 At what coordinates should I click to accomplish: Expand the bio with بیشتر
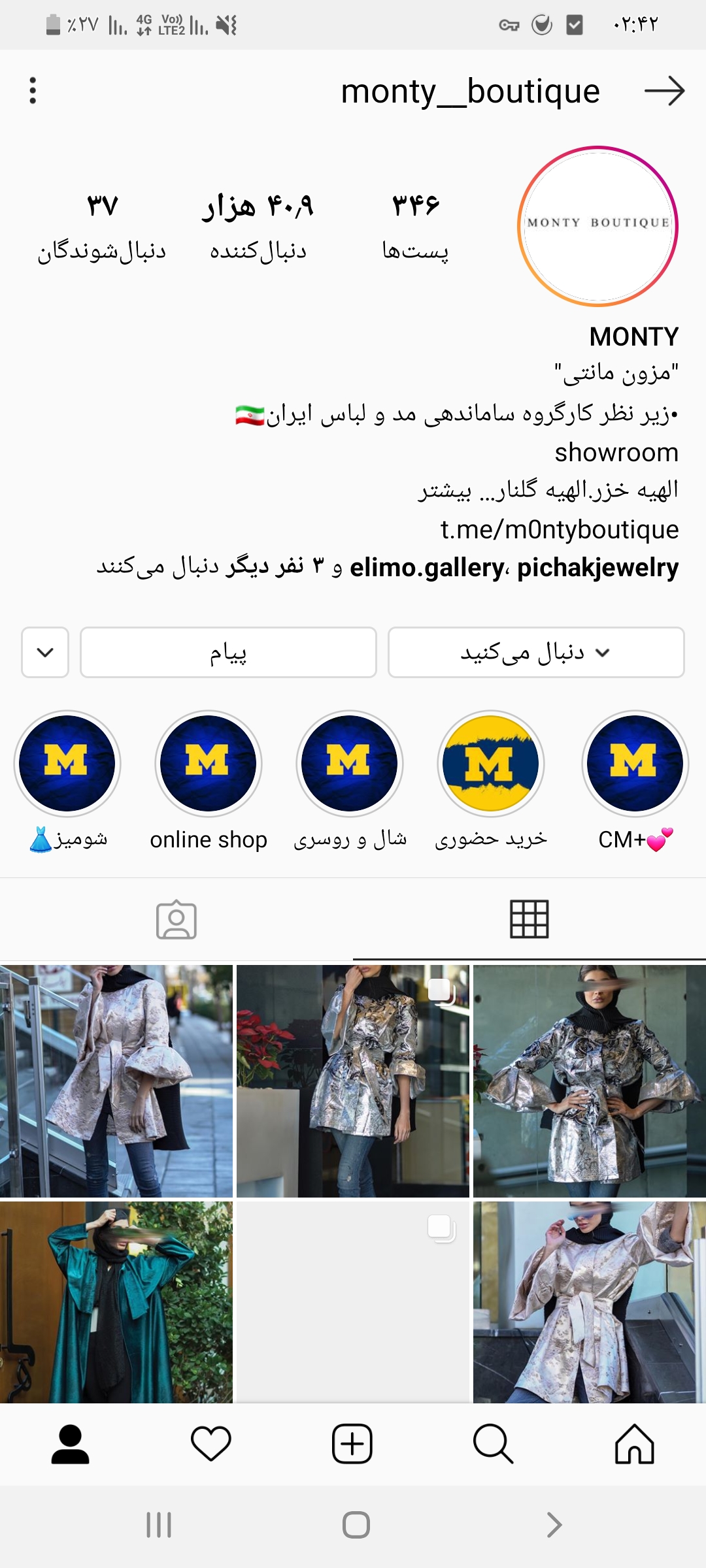pos(445,490)
